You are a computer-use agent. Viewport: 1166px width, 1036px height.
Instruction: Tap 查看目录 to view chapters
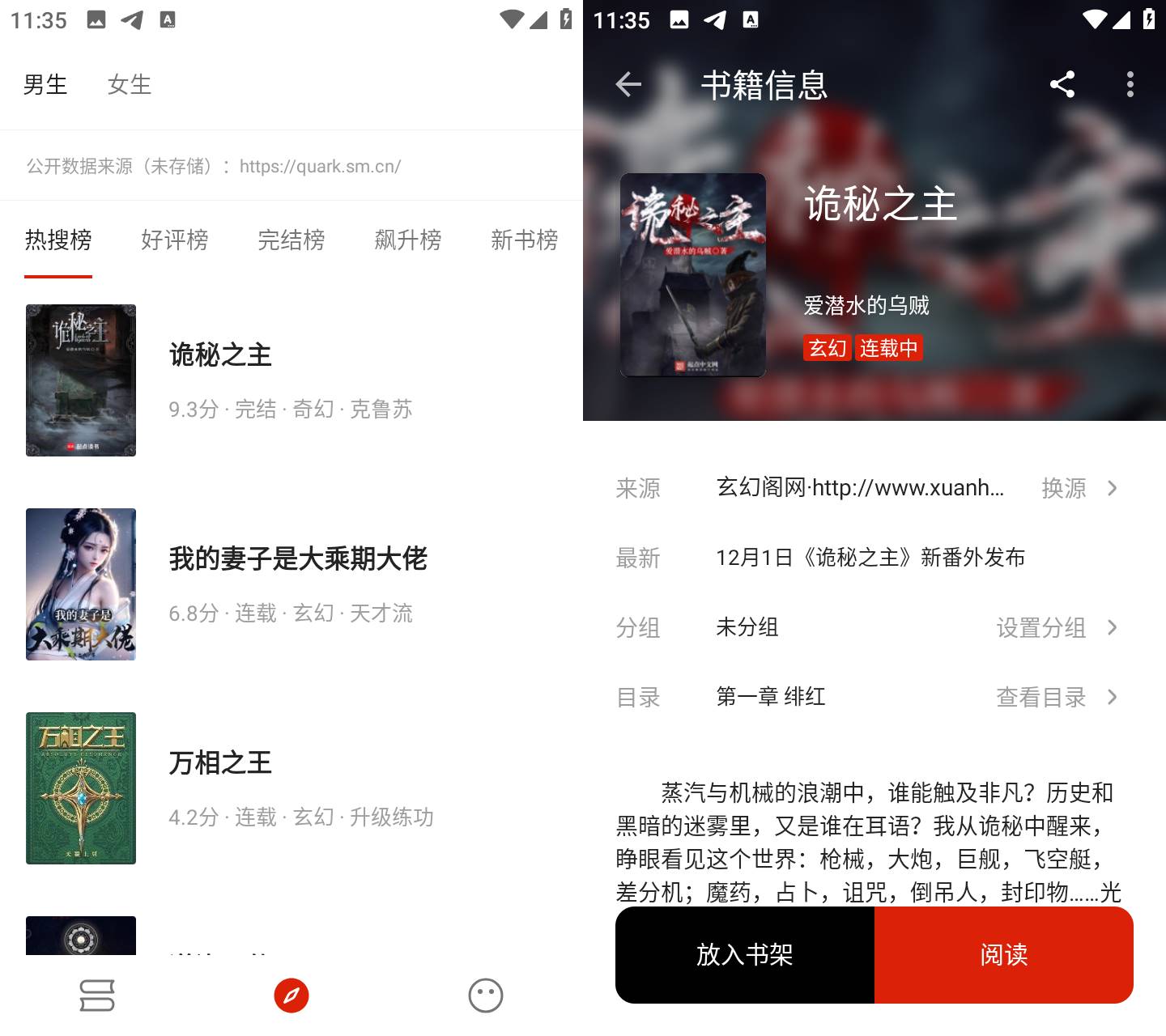click(x=1055, y=697)
